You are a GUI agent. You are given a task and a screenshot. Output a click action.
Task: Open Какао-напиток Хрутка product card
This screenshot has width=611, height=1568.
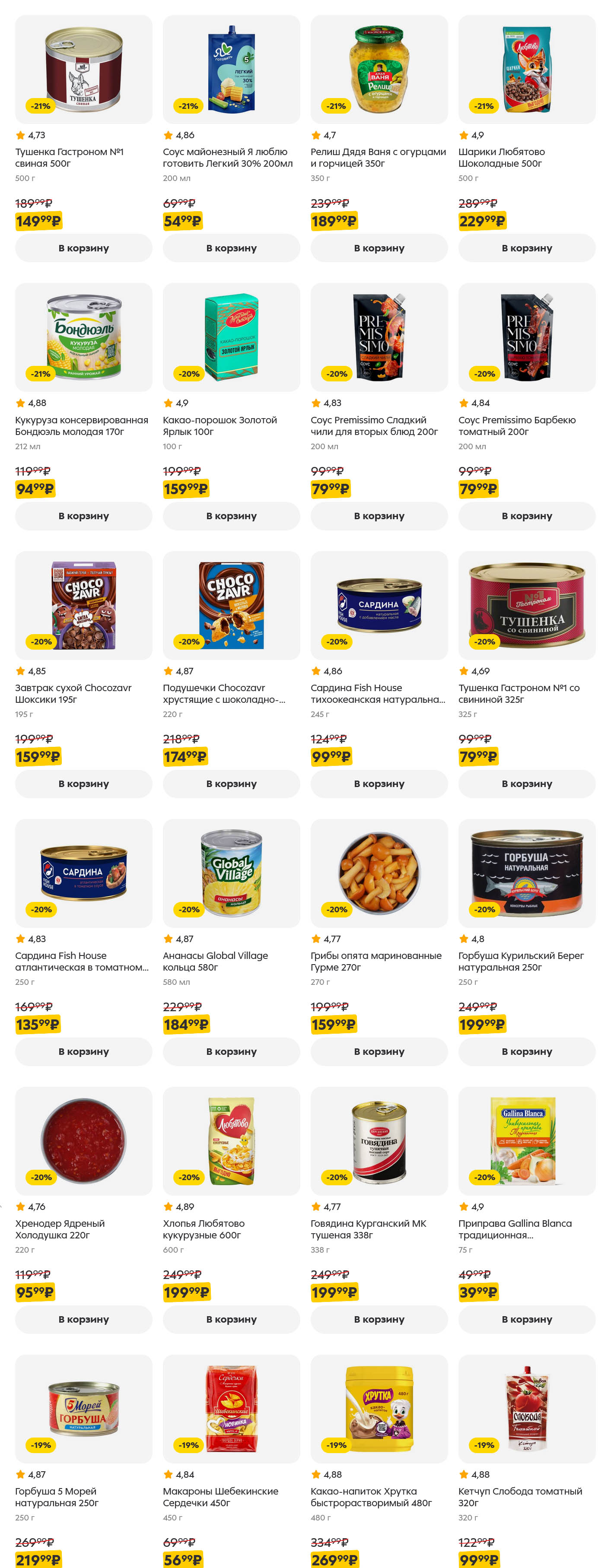point(379,1409)
